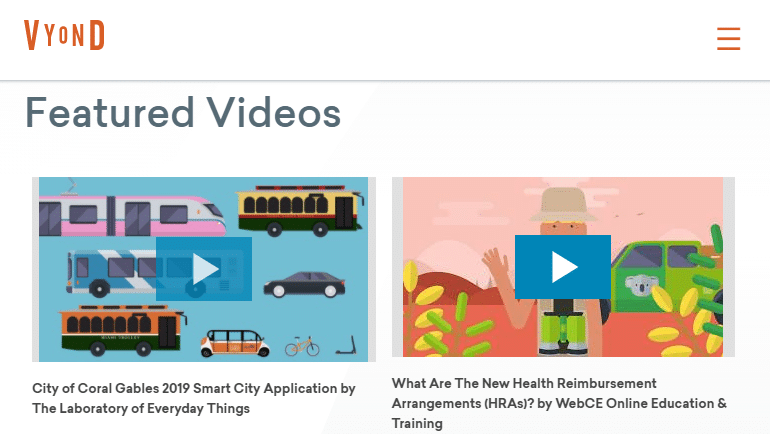Play the City of Coral Gables video
The height and width of the screenshot is (434, 770).
[x=204, y=268]
